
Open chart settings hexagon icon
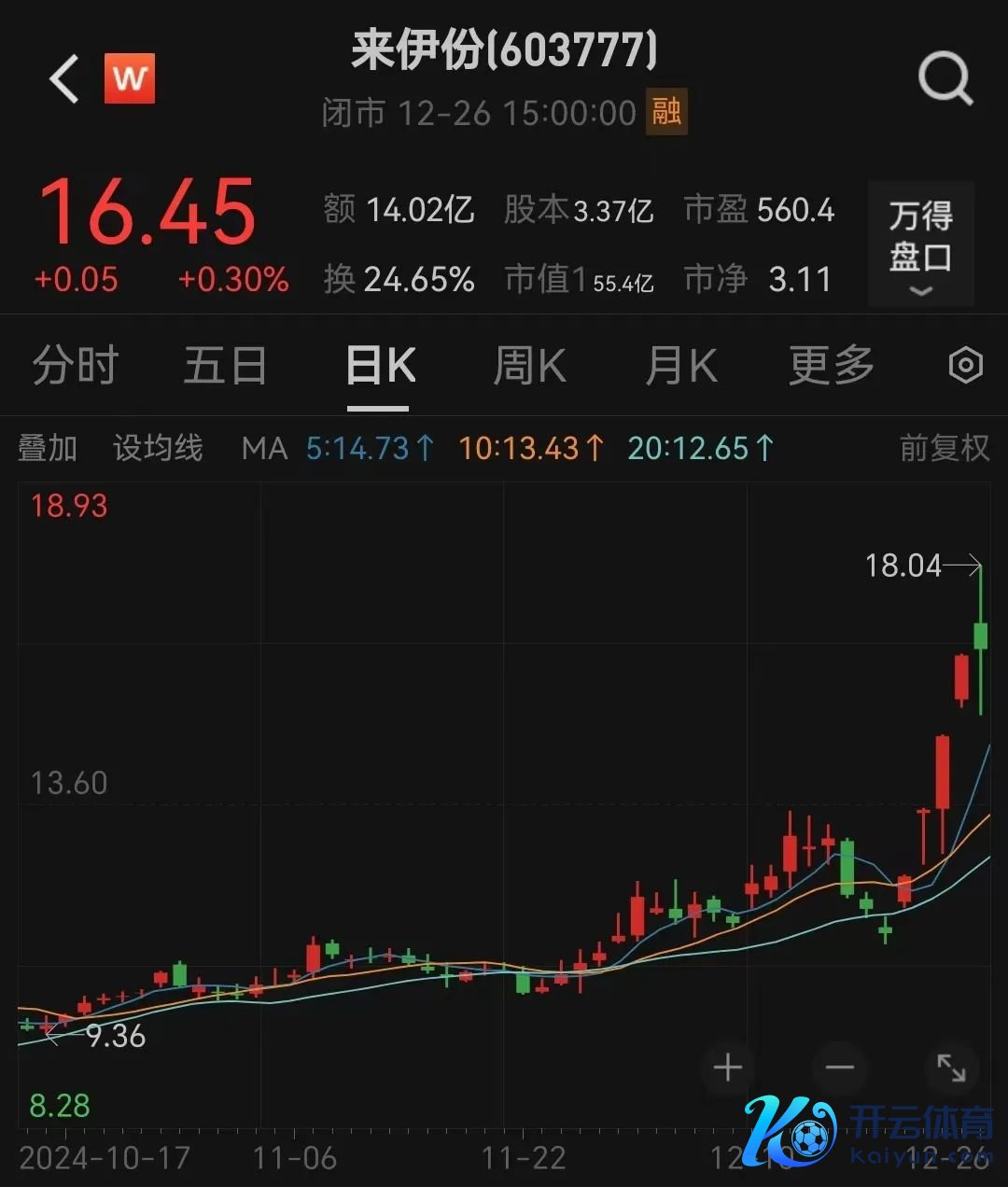coord(965,365)
